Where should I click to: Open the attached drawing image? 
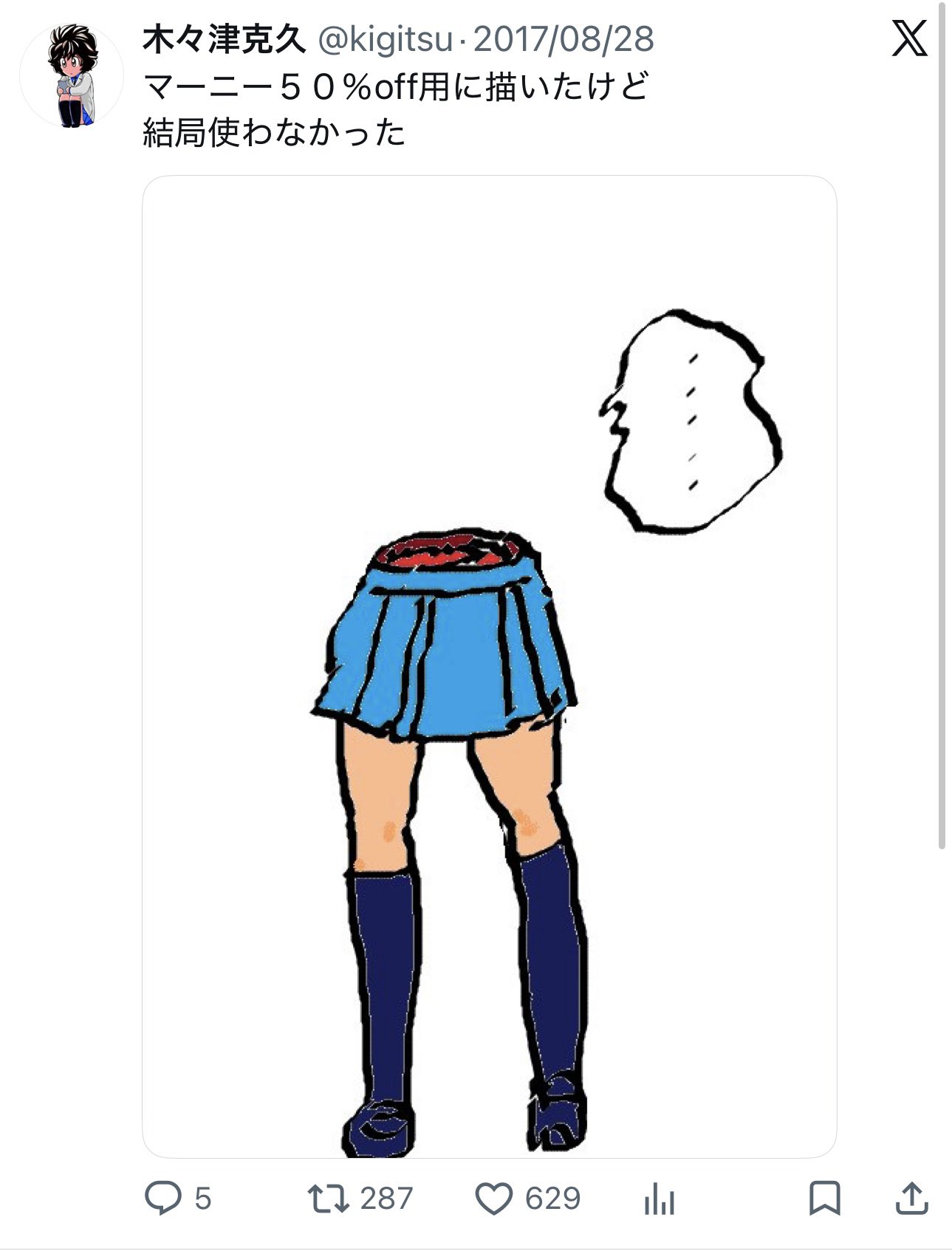point(489,666)
